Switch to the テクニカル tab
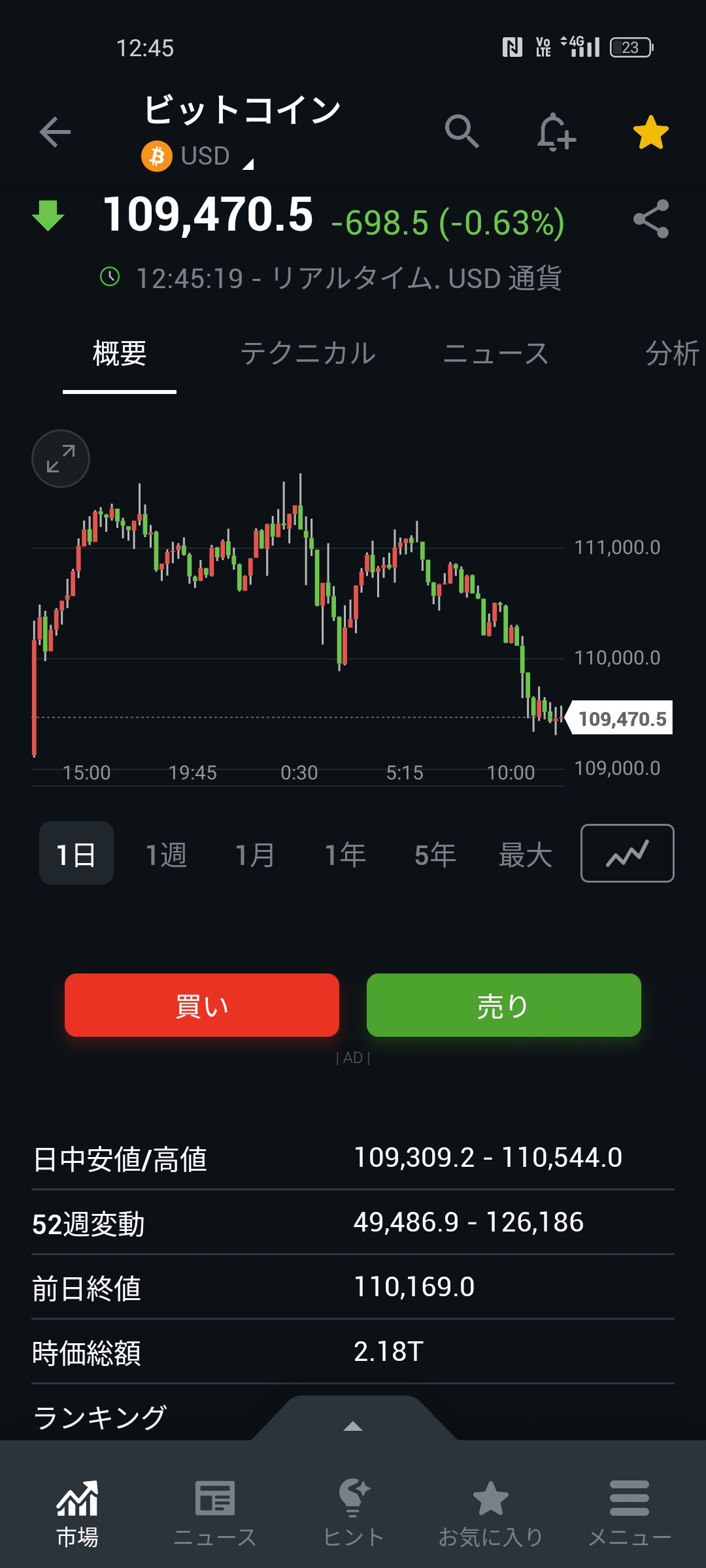Screen dimensions: 706x1568 click(308, 353)
